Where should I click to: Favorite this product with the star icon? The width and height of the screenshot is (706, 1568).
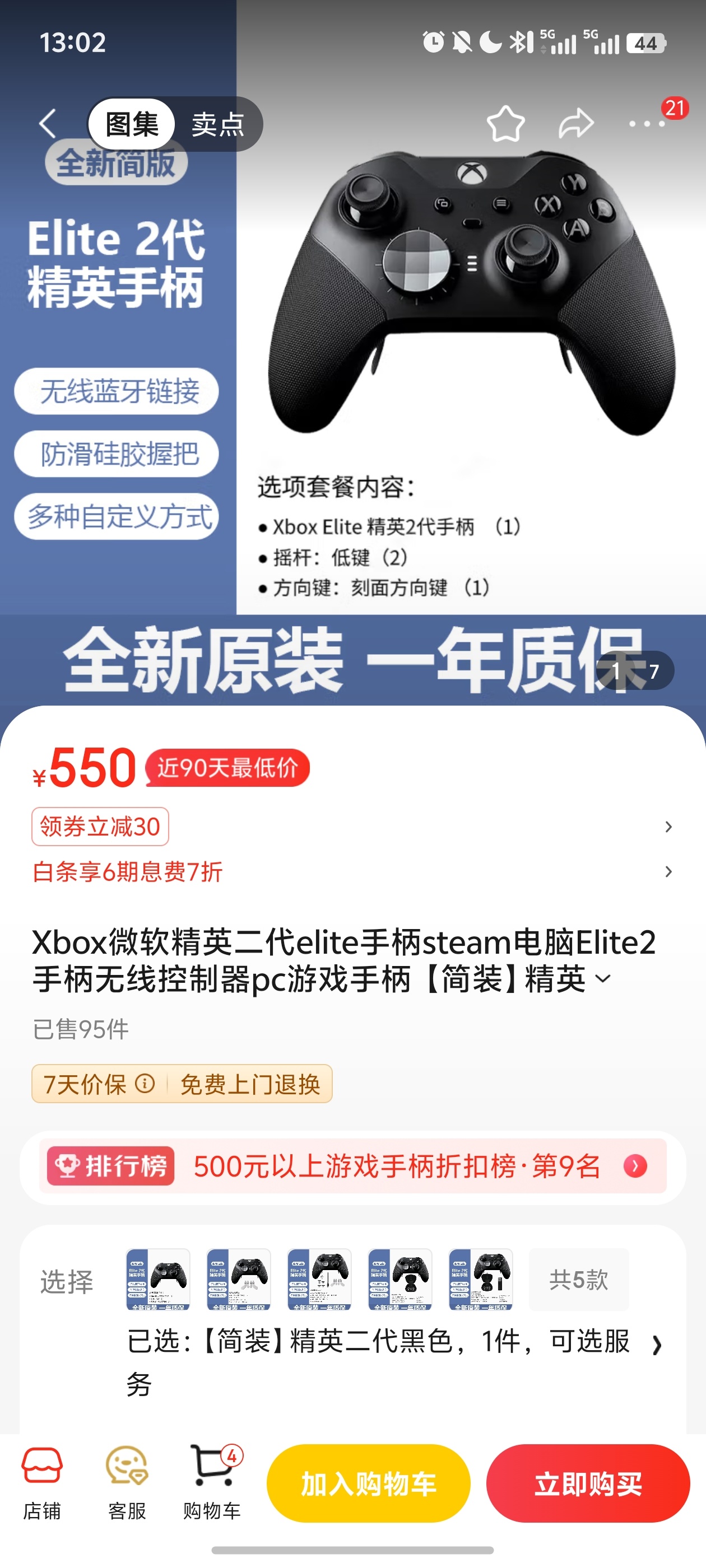coord(505,124)
